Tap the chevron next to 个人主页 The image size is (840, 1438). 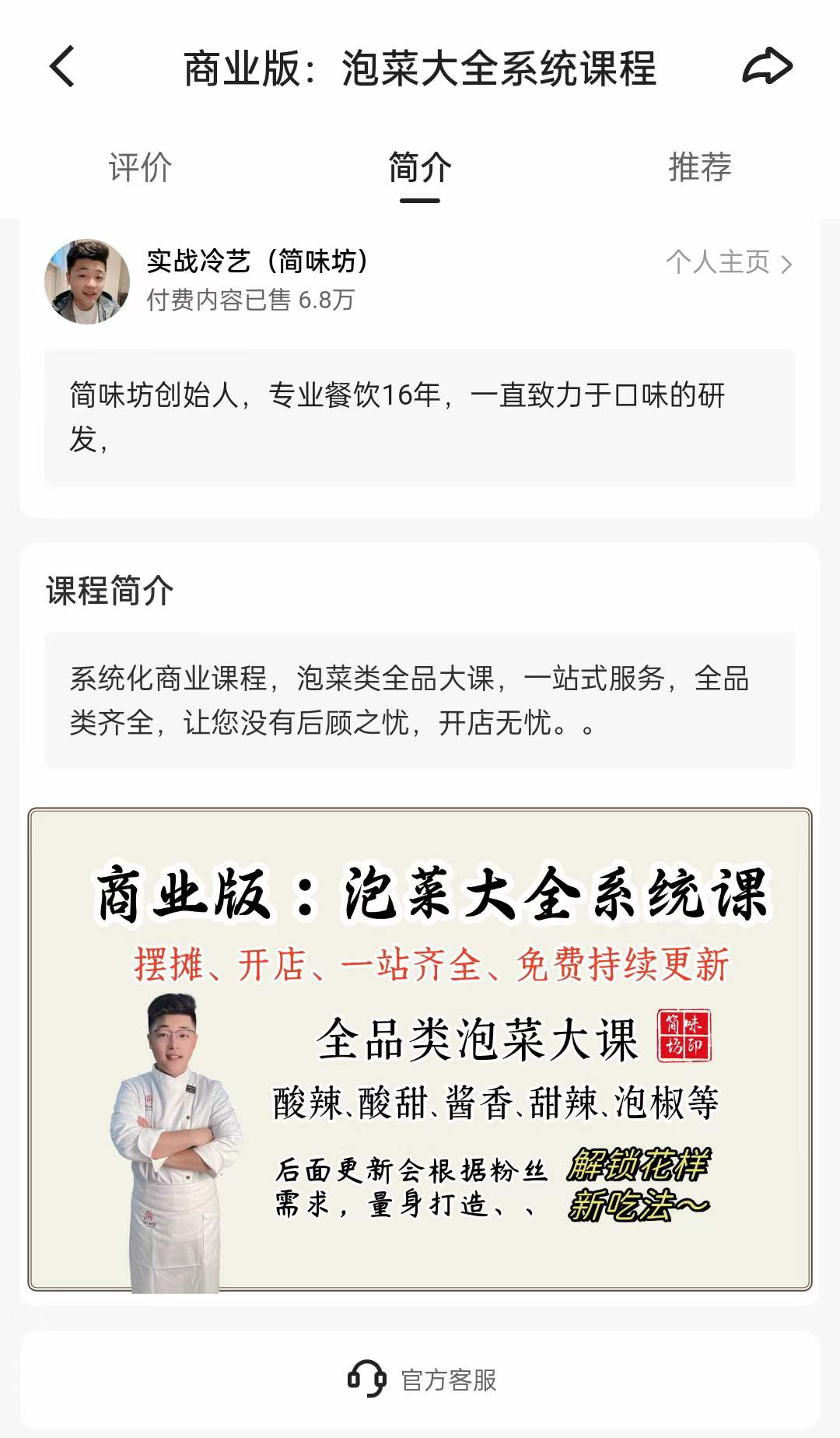(x=787, y=265)
